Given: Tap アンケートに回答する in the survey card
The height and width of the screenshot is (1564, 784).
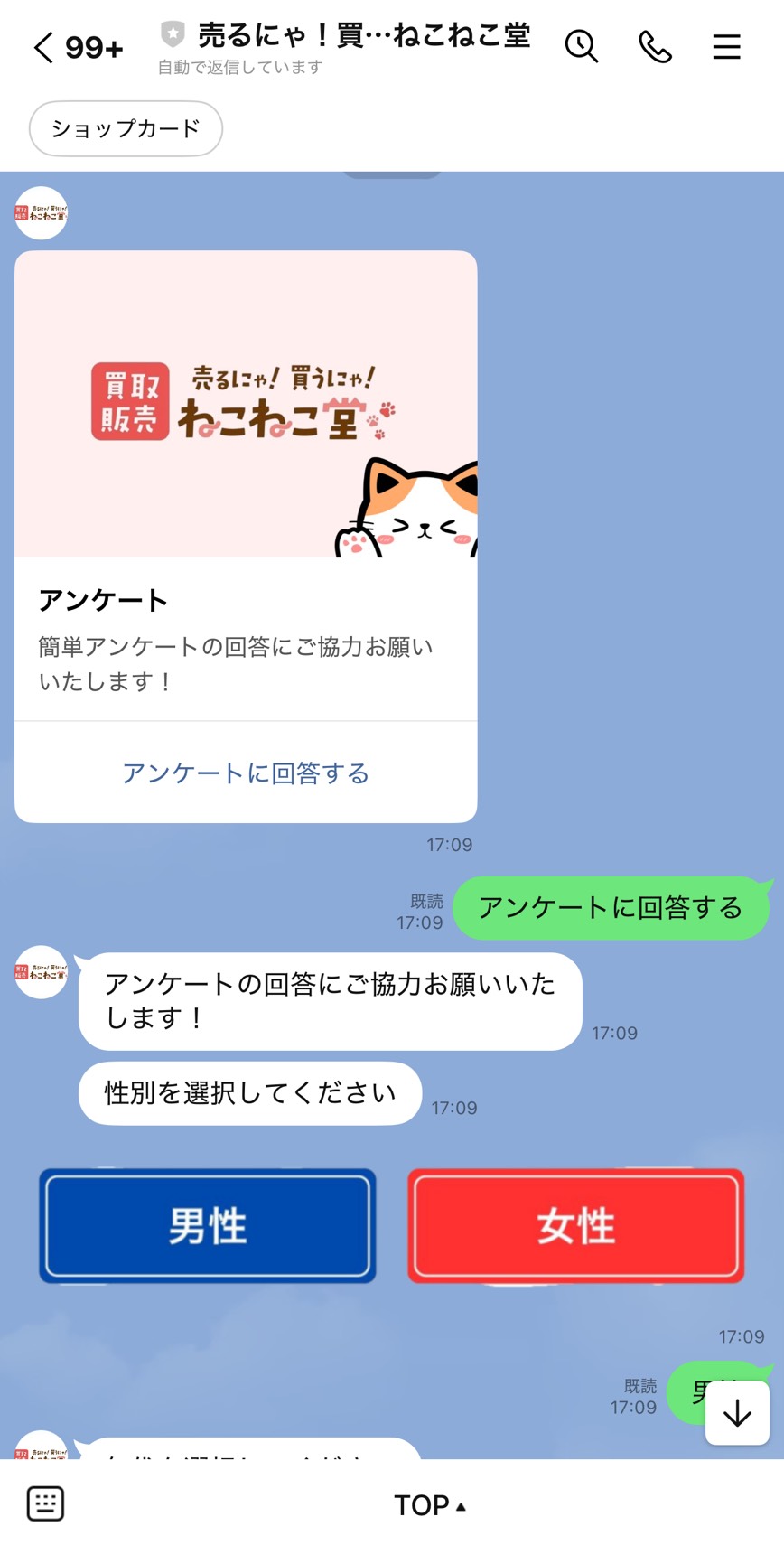Looking at the screenshot, I should pyautogui.click(x=246, y=773).
